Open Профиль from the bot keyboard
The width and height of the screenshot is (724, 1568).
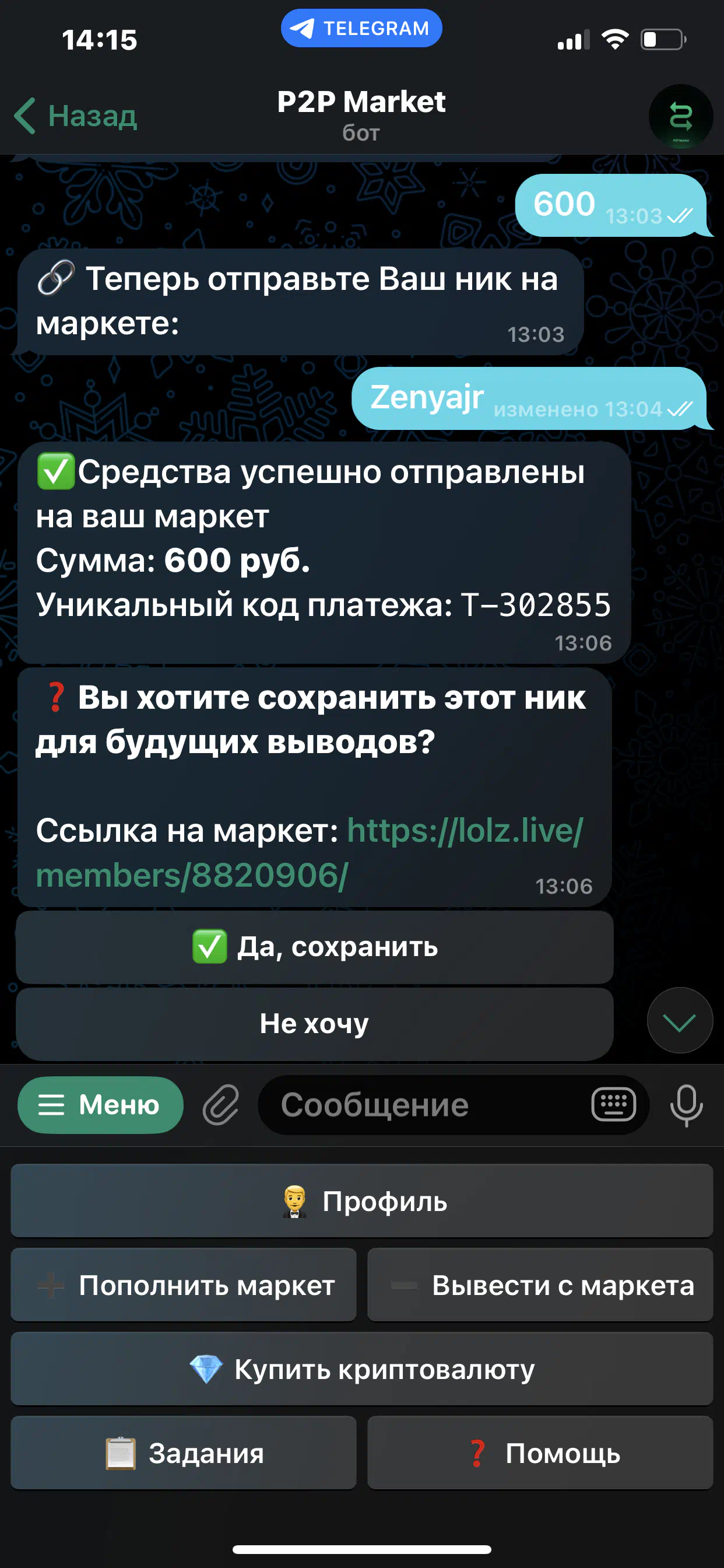click(x=362, y=1201)
